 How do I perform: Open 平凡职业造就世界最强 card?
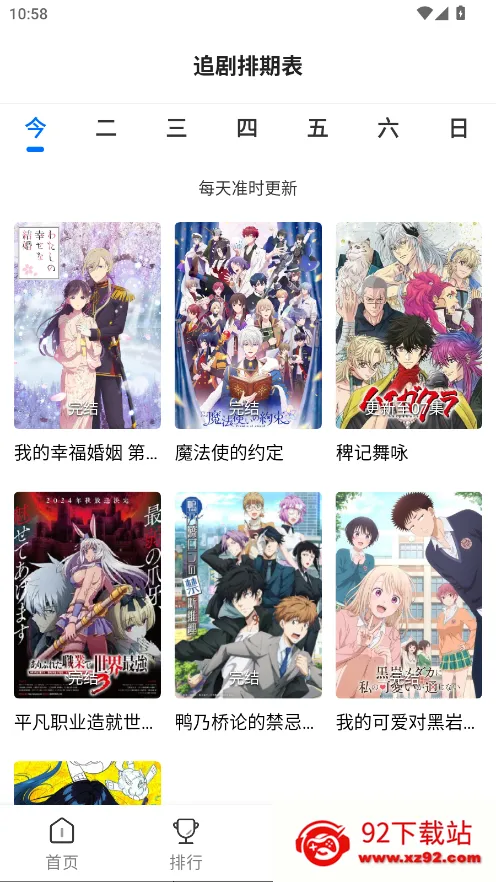tap(87, 613)
